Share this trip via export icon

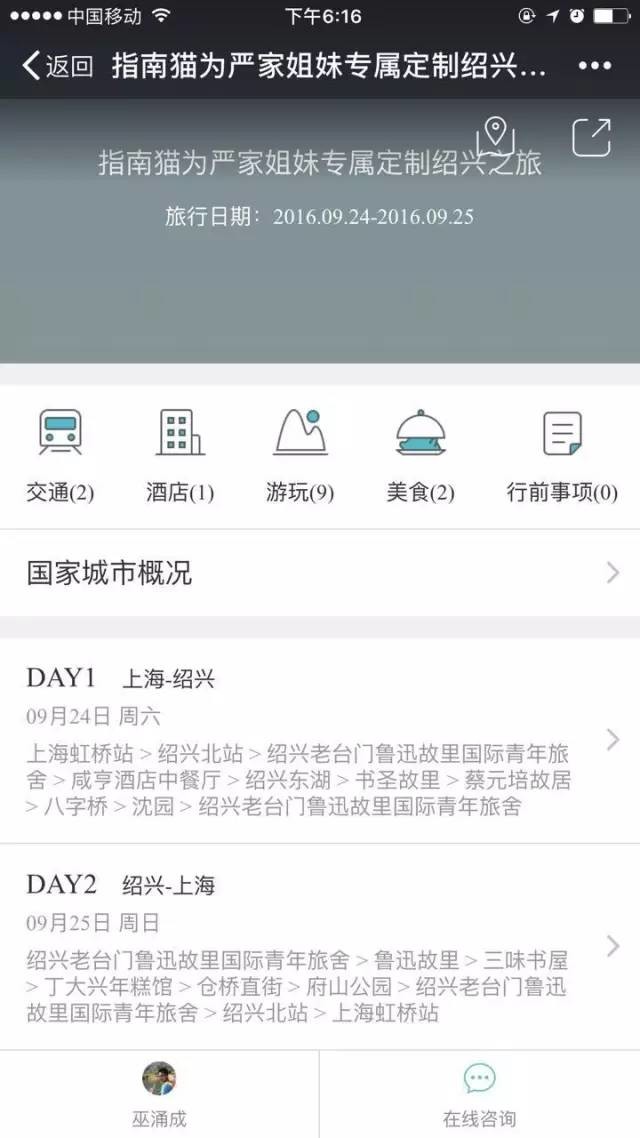[x=591, y=137]
